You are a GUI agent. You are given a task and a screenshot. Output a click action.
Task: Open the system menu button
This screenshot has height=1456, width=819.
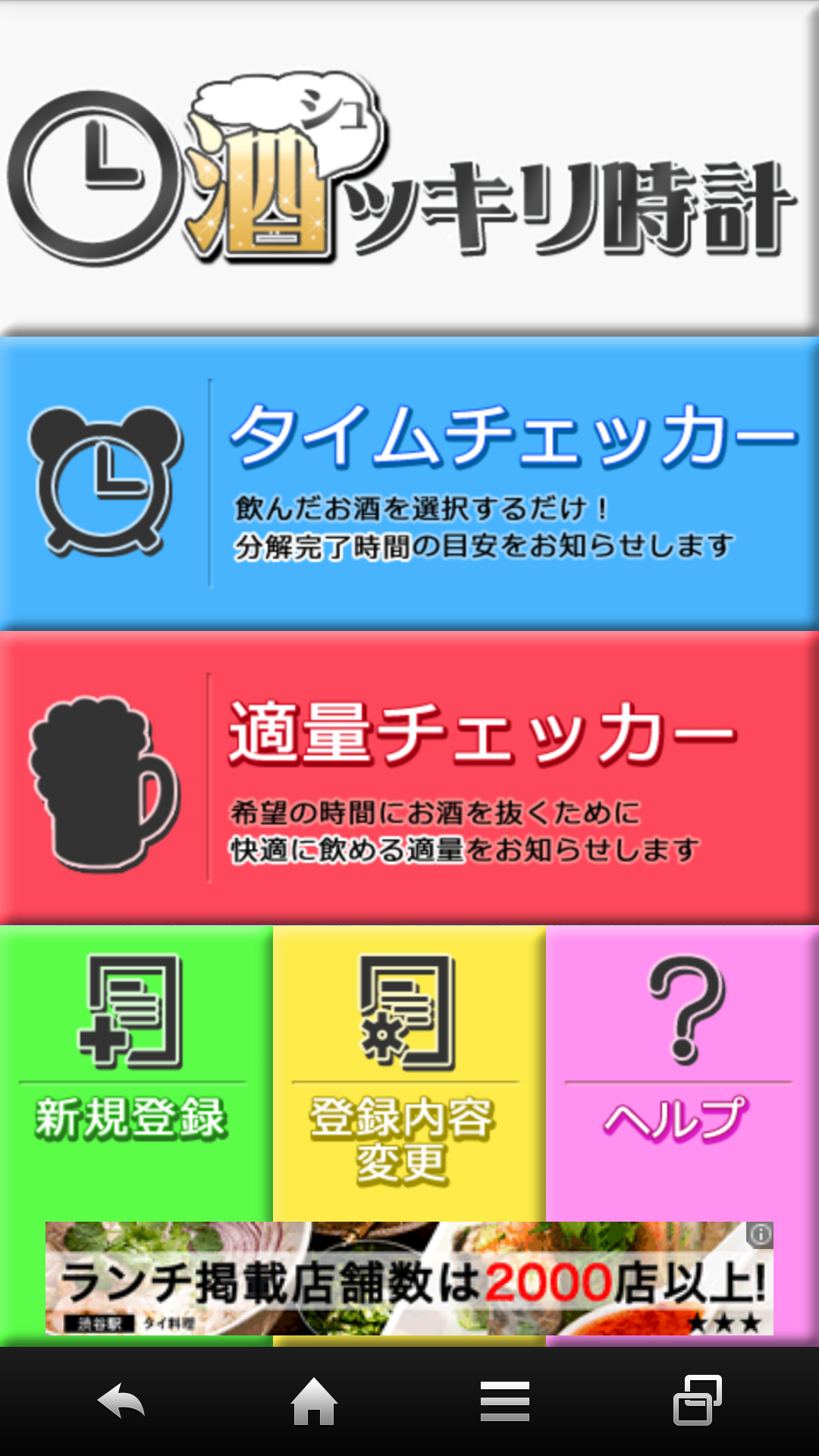coord(505,1401)
